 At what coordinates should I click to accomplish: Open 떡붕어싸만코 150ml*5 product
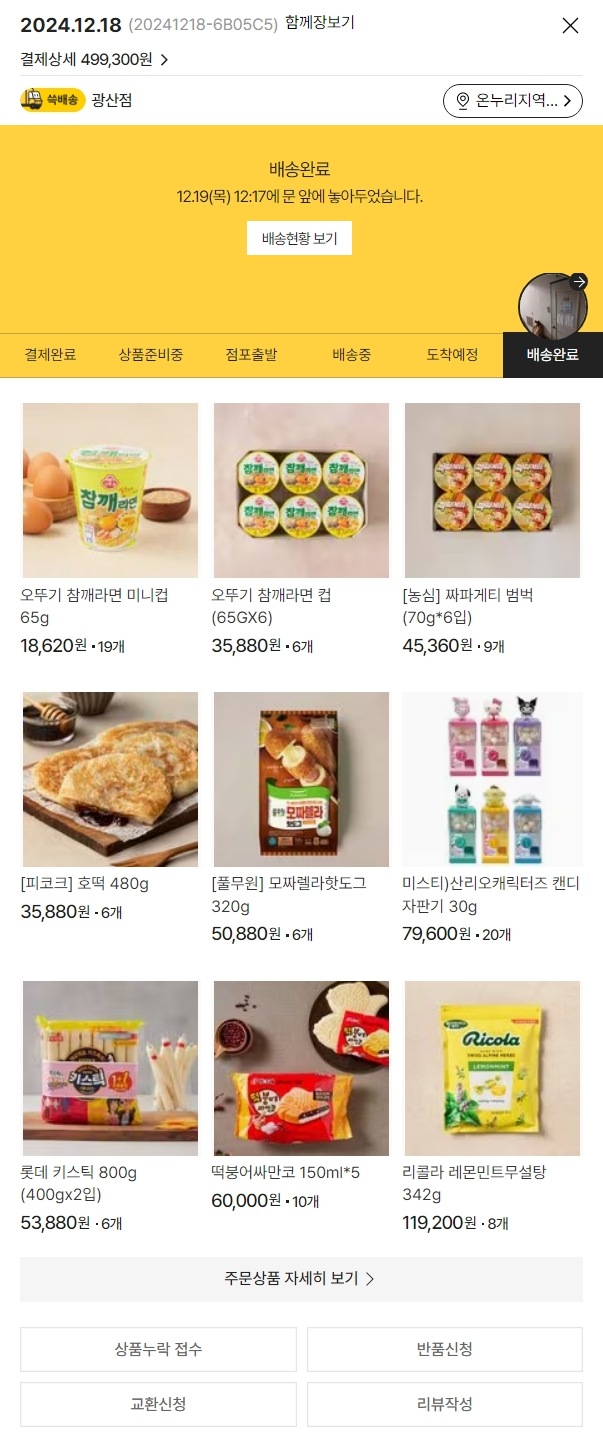point(301,1068)
